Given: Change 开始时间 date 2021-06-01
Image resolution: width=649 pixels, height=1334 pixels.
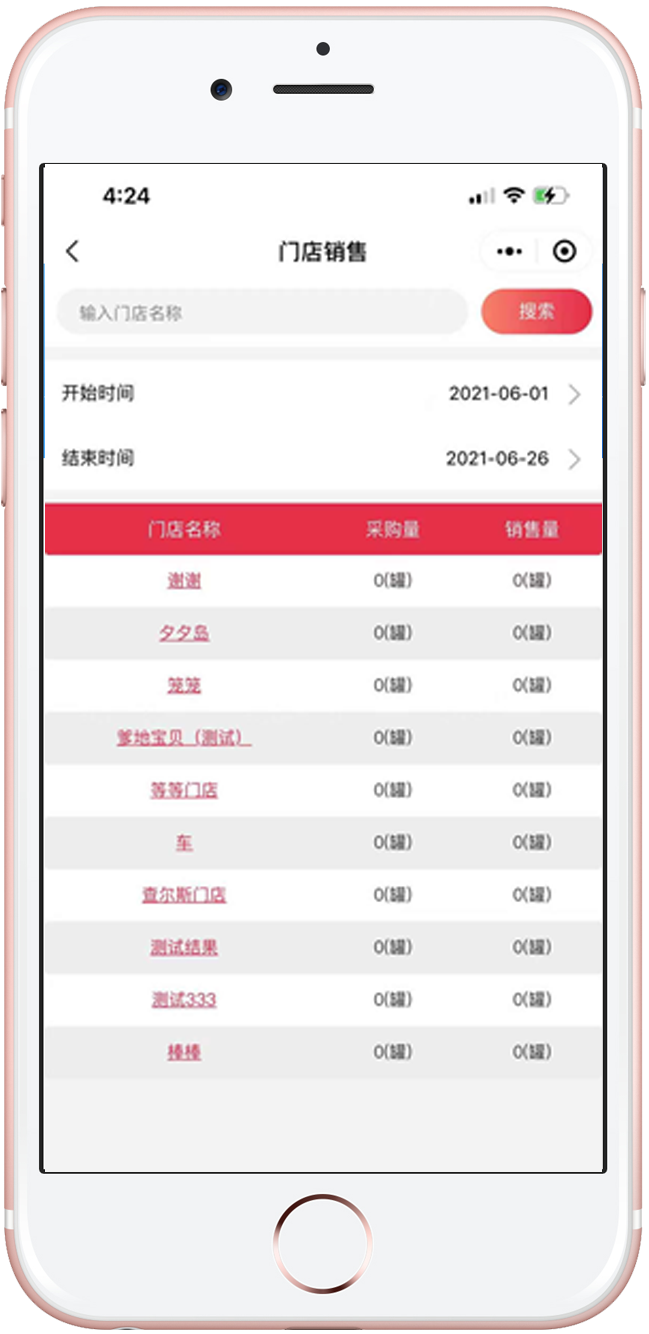Looking at the screenshot, I should point(323,394).
